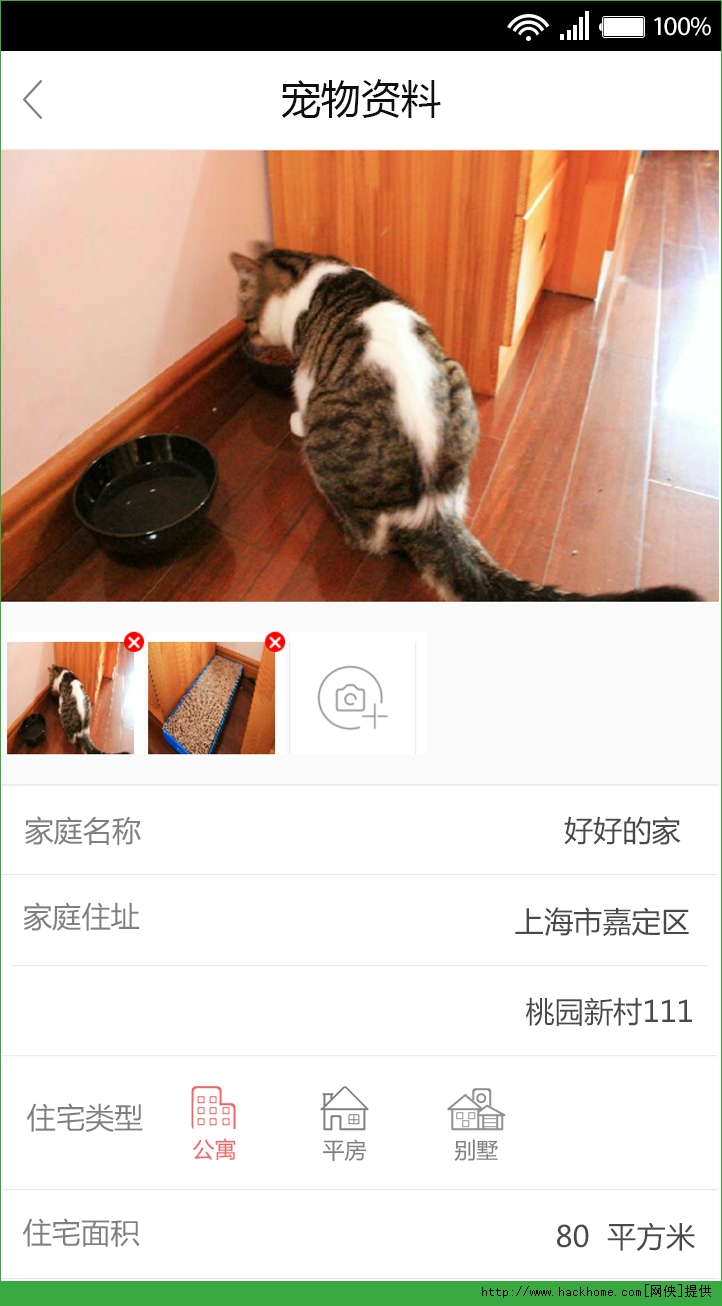The height and width of the screenshot is (1306, 722).
Task: Change the 家庭住址 region 上海市嘉定区
Action: click(x=601, y=921)
